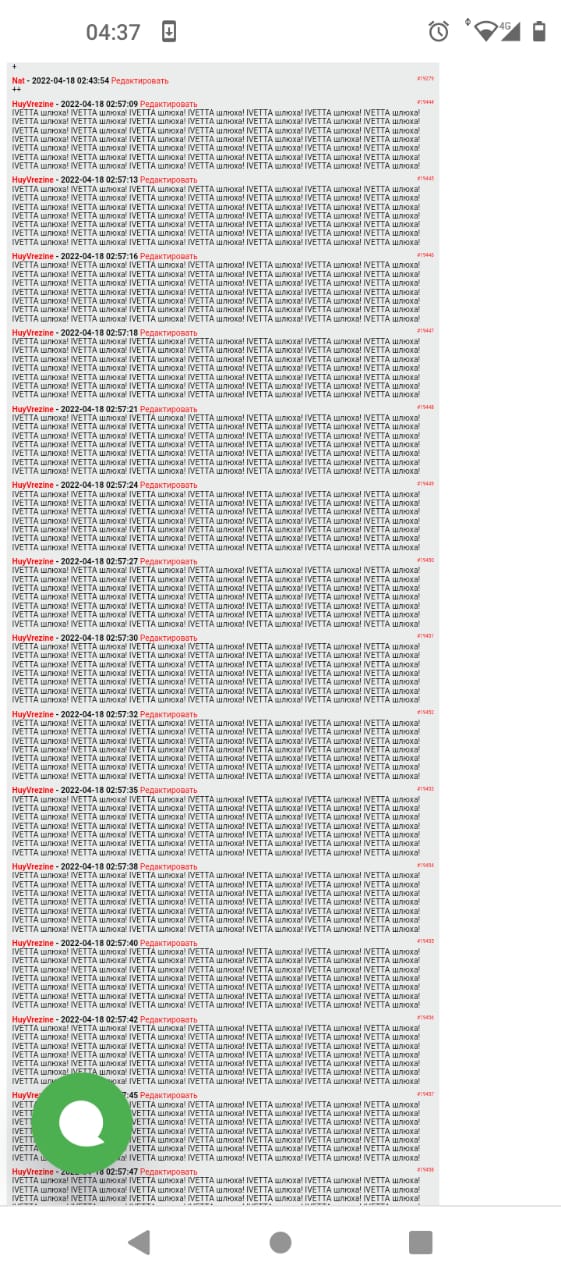Open the green chat floating button
Screen dimensions: 561x1280
(82, 1121)
